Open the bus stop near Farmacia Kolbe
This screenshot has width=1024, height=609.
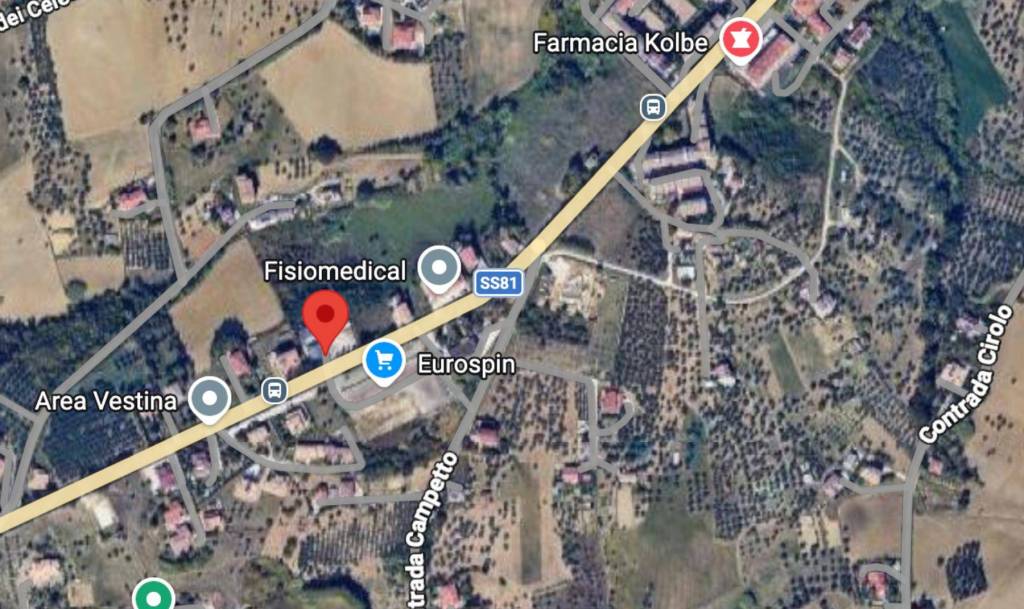(653, 107)
